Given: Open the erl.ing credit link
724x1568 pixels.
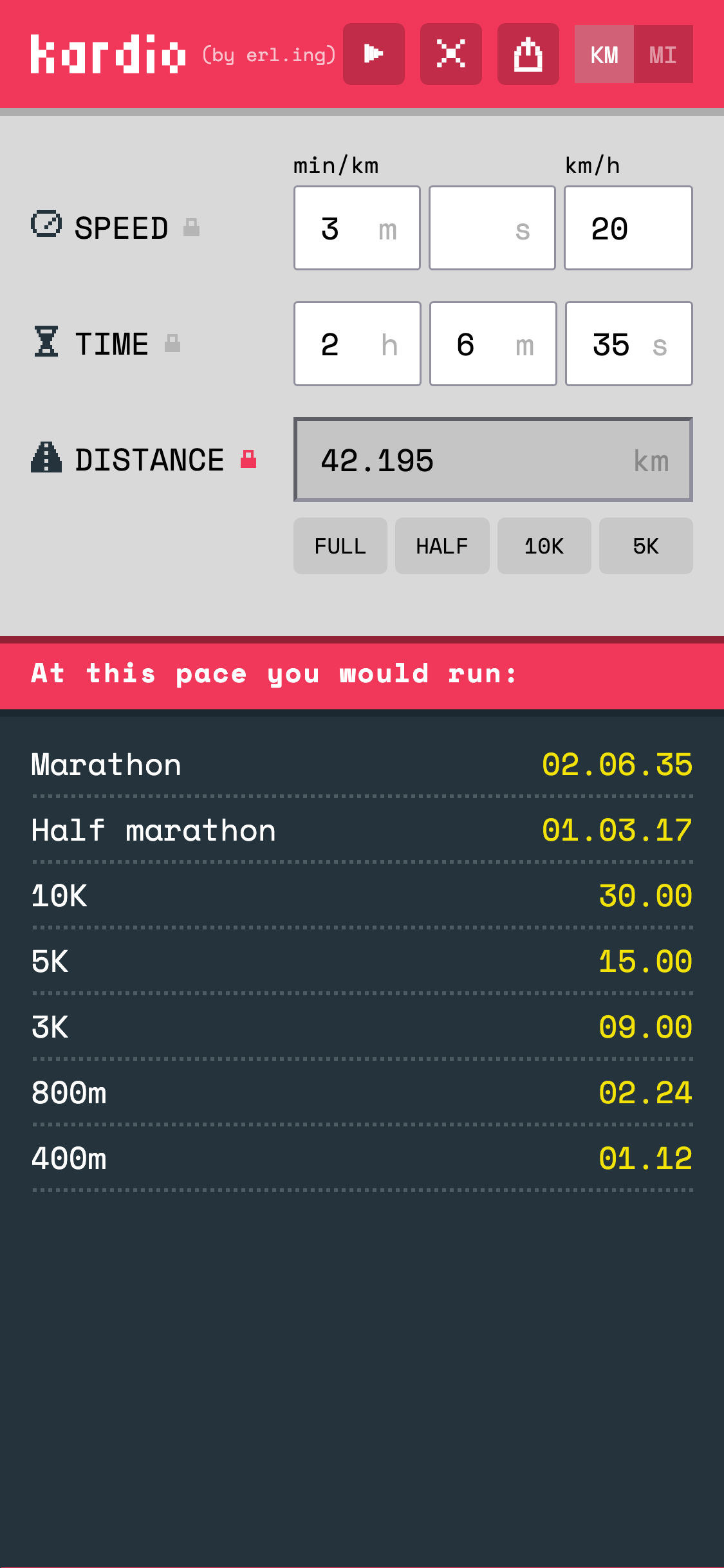Looking at the screenshot, I should pos(269,55).
